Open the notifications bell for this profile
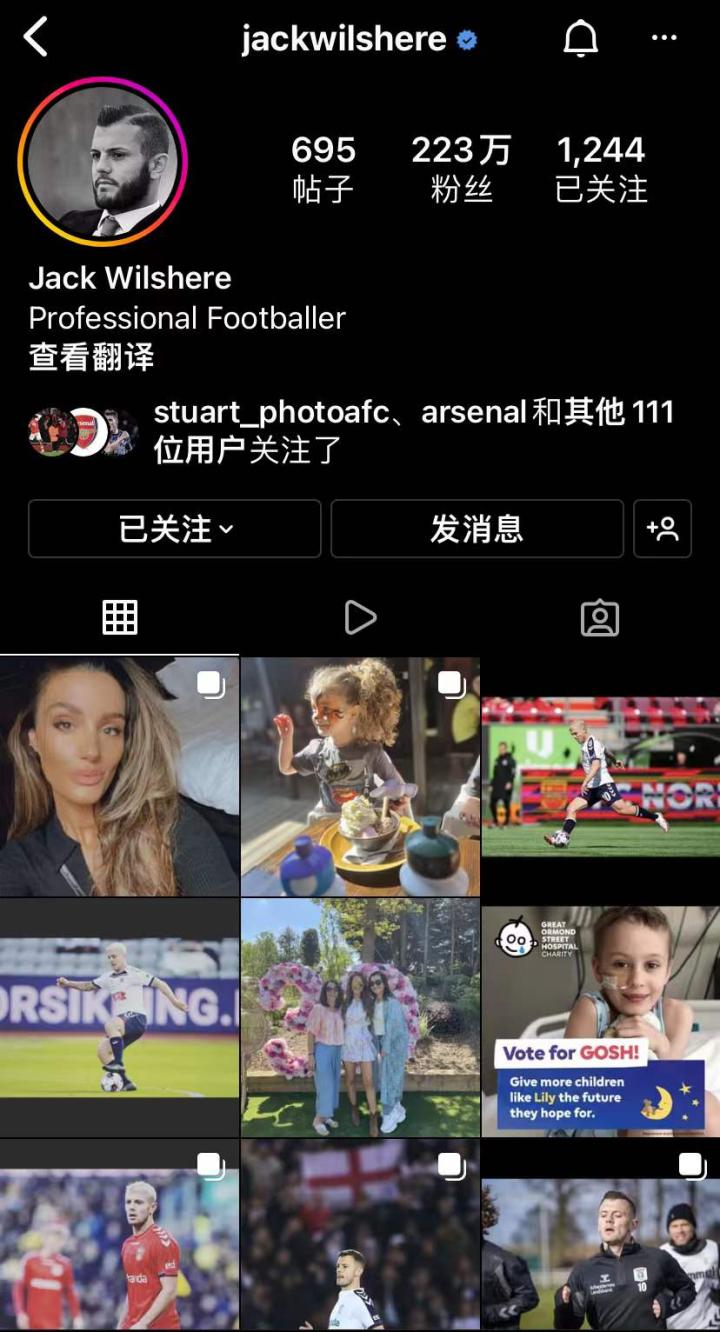Image resolution: width=720 pixels, height=1332 pixels. click(x=580, y=39)
